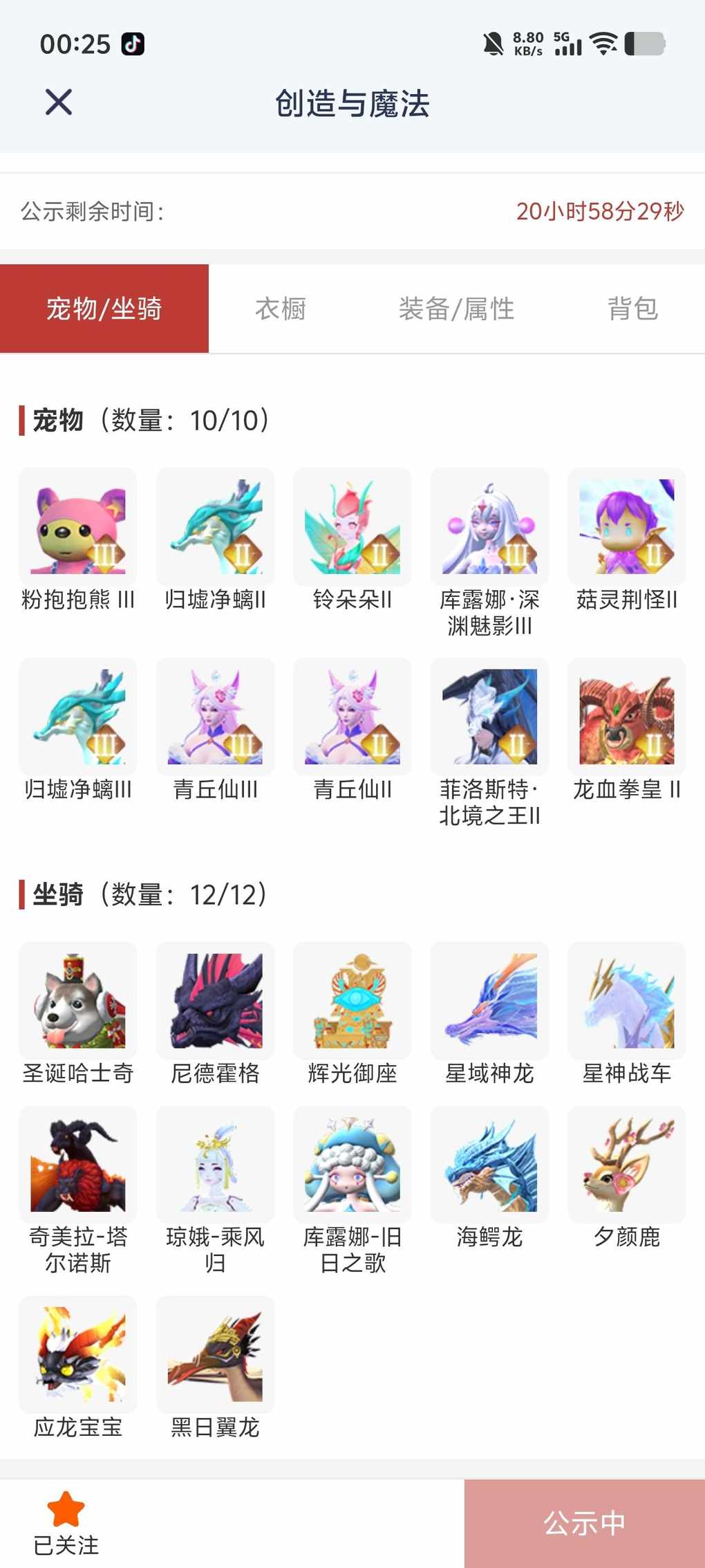View the 菇灵荆怪II pet
The image size is (705, 1568).
click(x=626, y=527)
